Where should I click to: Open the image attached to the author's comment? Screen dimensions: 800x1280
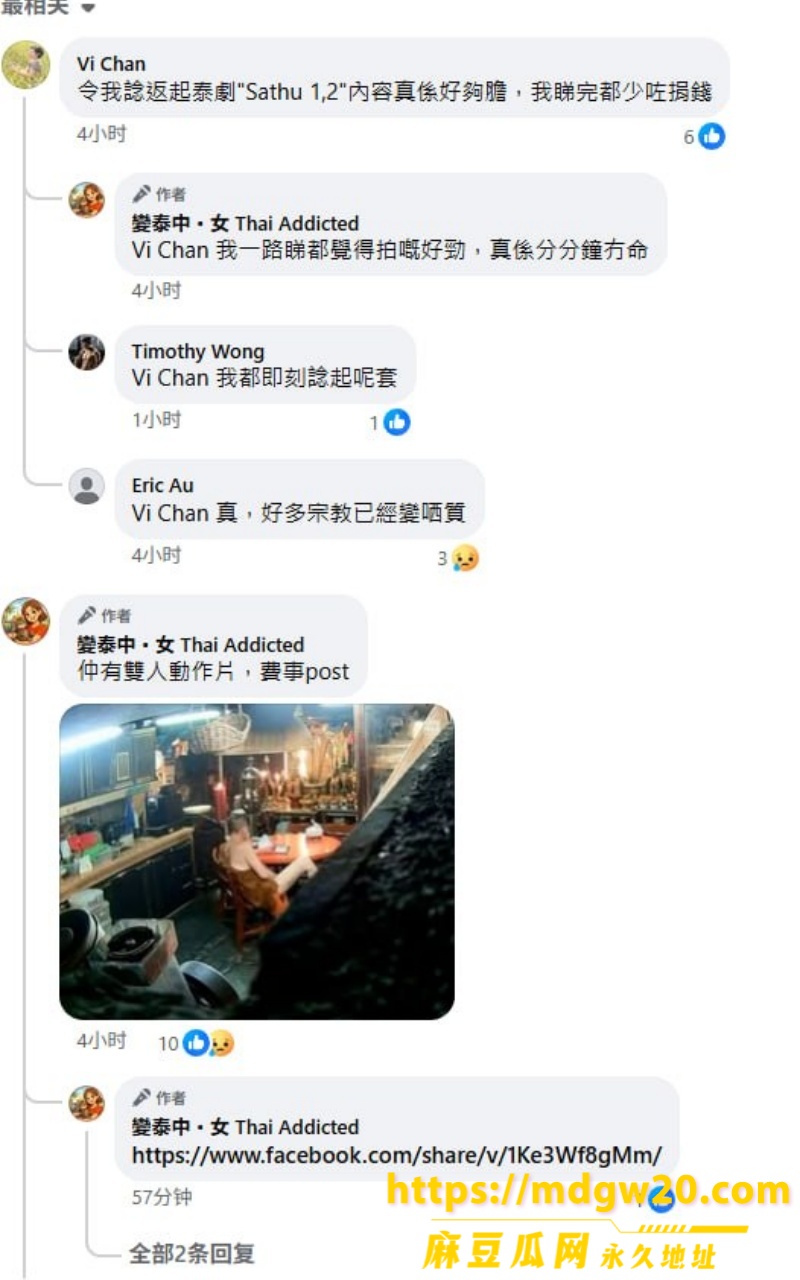(x=257, y=862)
